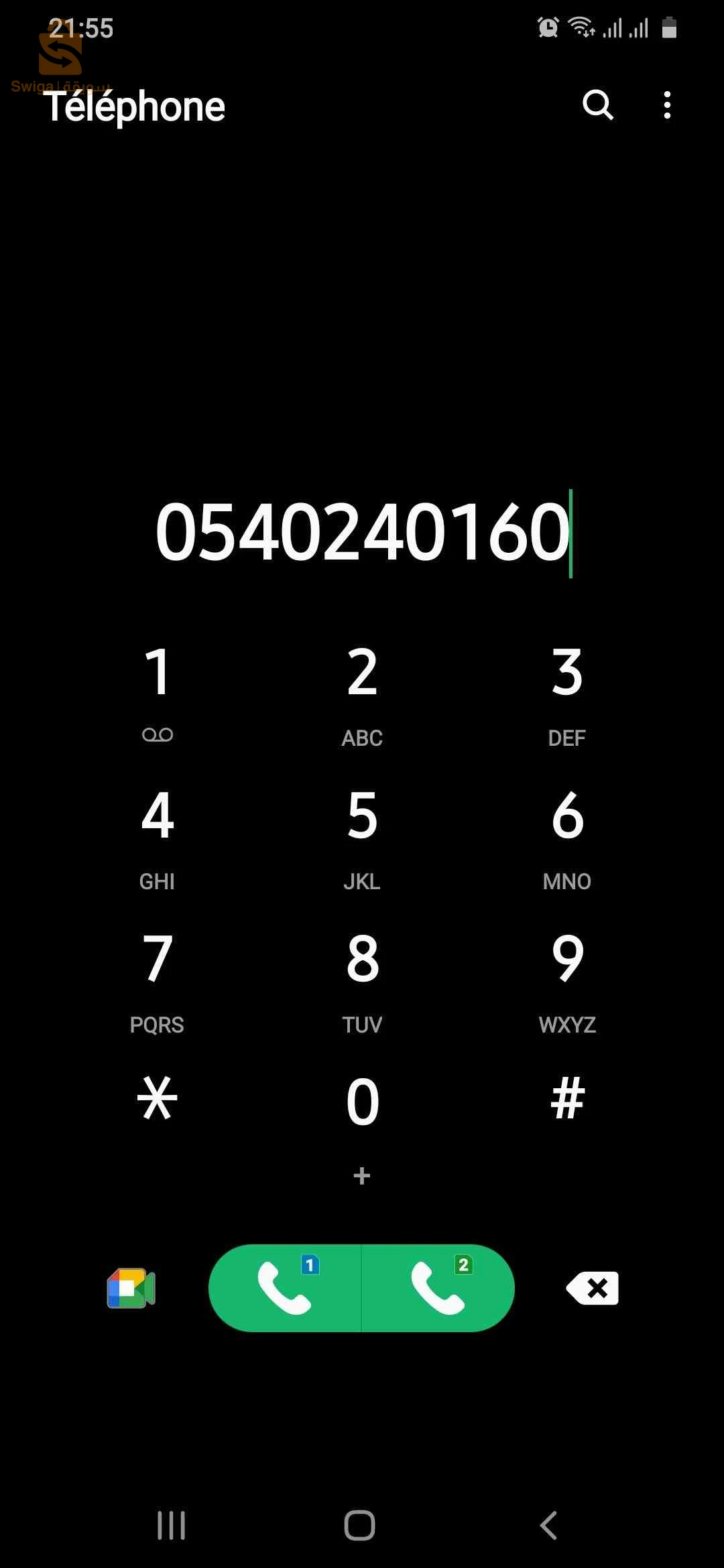The image size is (724, 1568).
Task: Enter digit 8 TUV
Action: coord(362,978)
